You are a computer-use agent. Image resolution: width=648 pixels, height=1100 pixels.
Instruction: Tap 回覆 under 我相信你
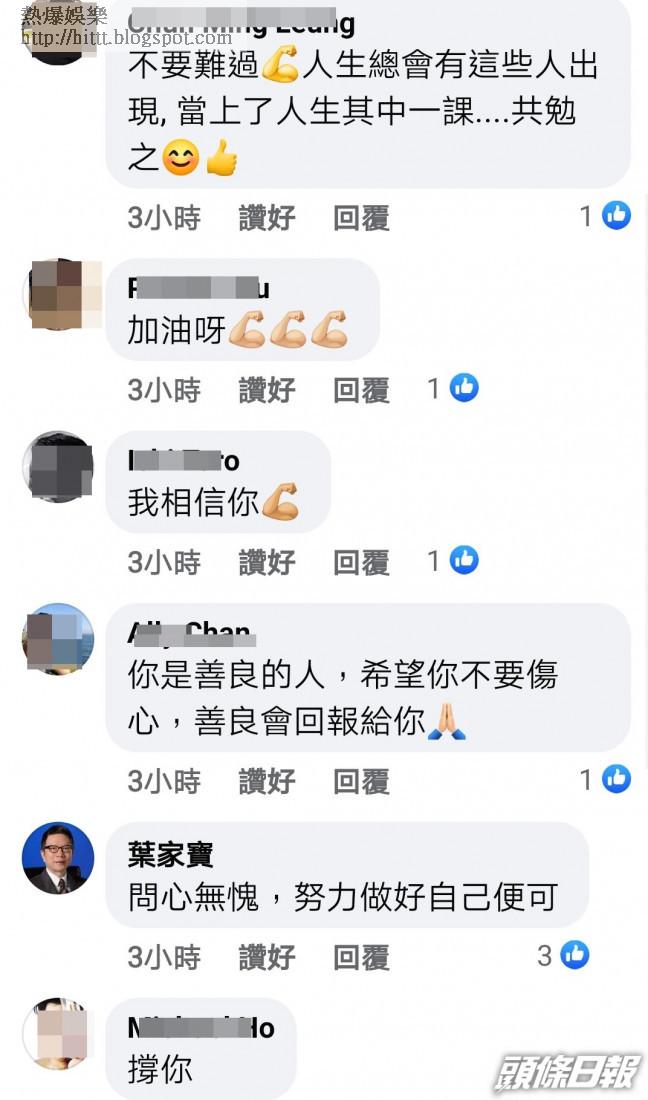point(361,562)
